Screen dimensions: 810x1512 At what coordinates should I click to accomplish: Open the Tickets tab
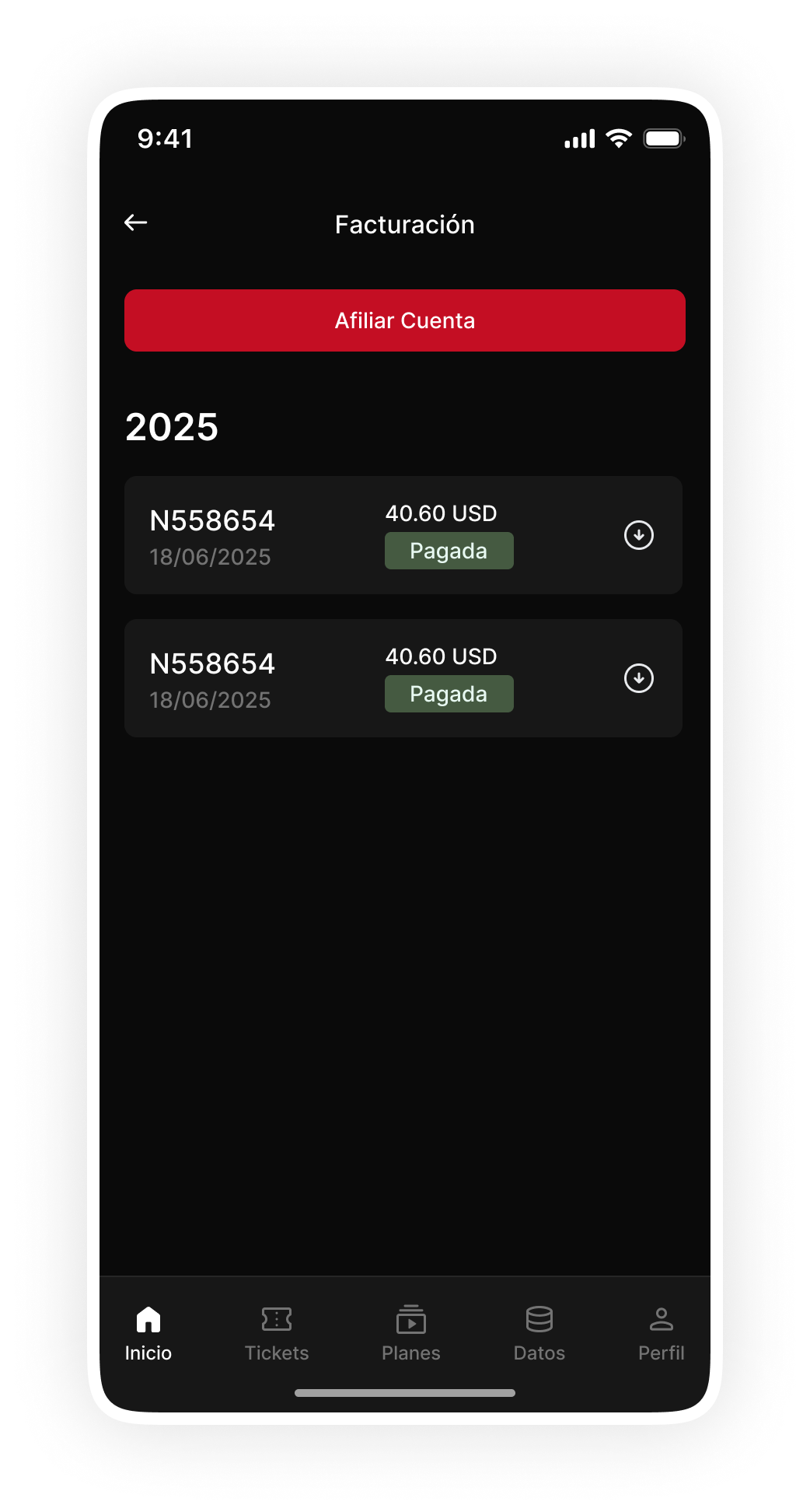tap(277, 1334)
